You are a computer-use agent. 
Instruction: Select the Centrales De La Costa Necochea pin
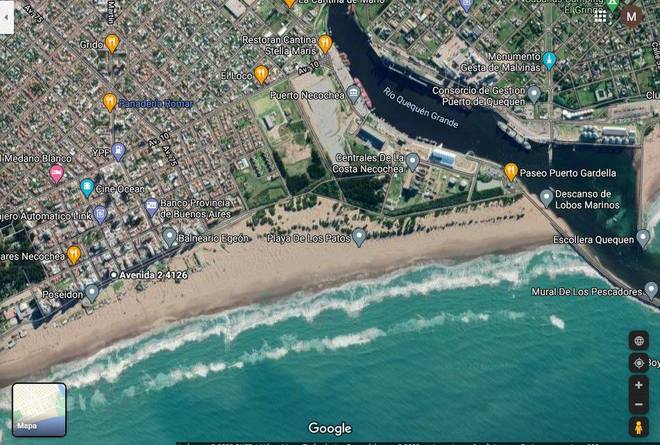pyautogui.click(x=412, y=162)
